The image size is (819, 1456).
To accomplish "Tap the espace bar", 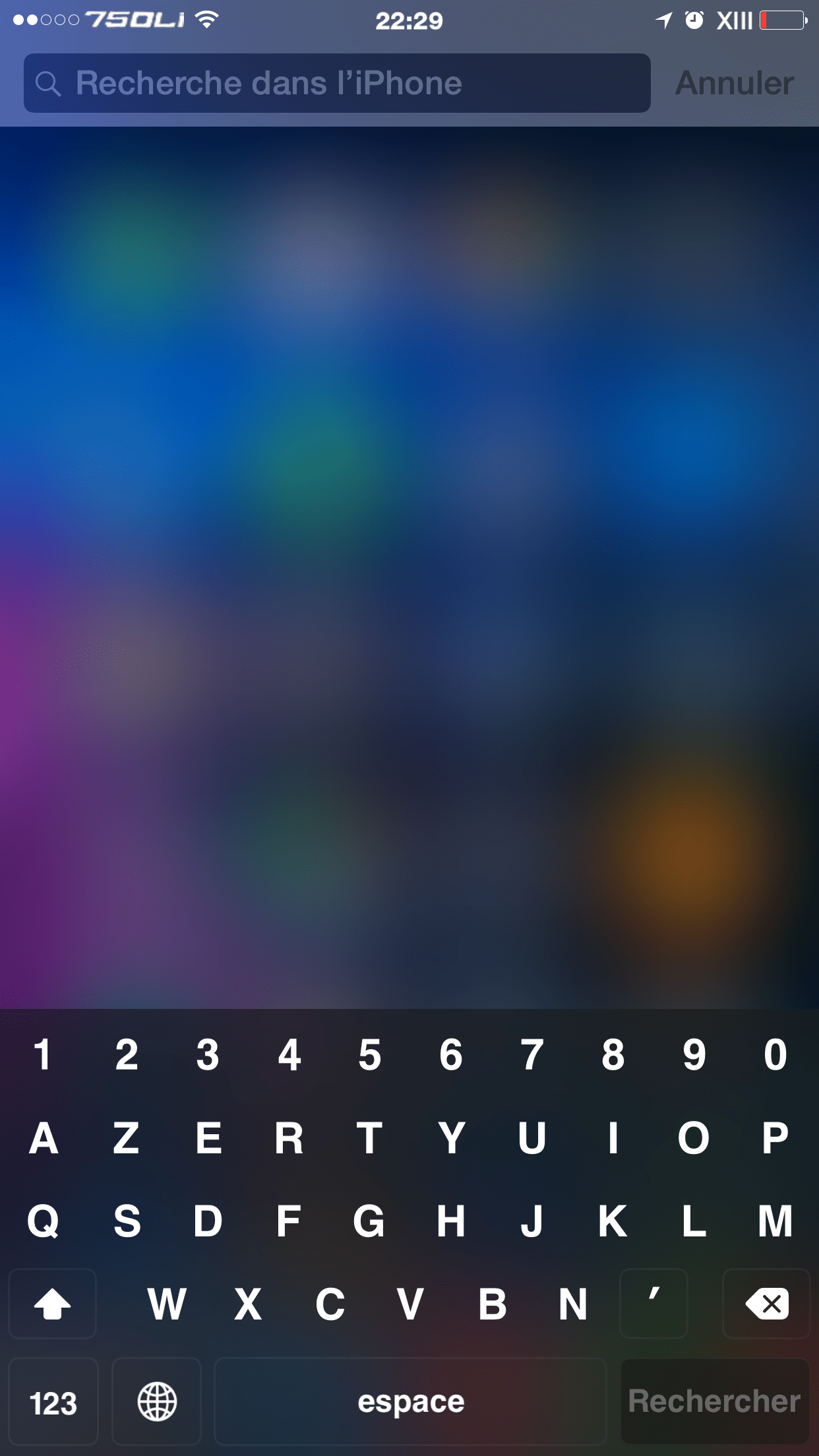I will click(x=410, y=1401).
